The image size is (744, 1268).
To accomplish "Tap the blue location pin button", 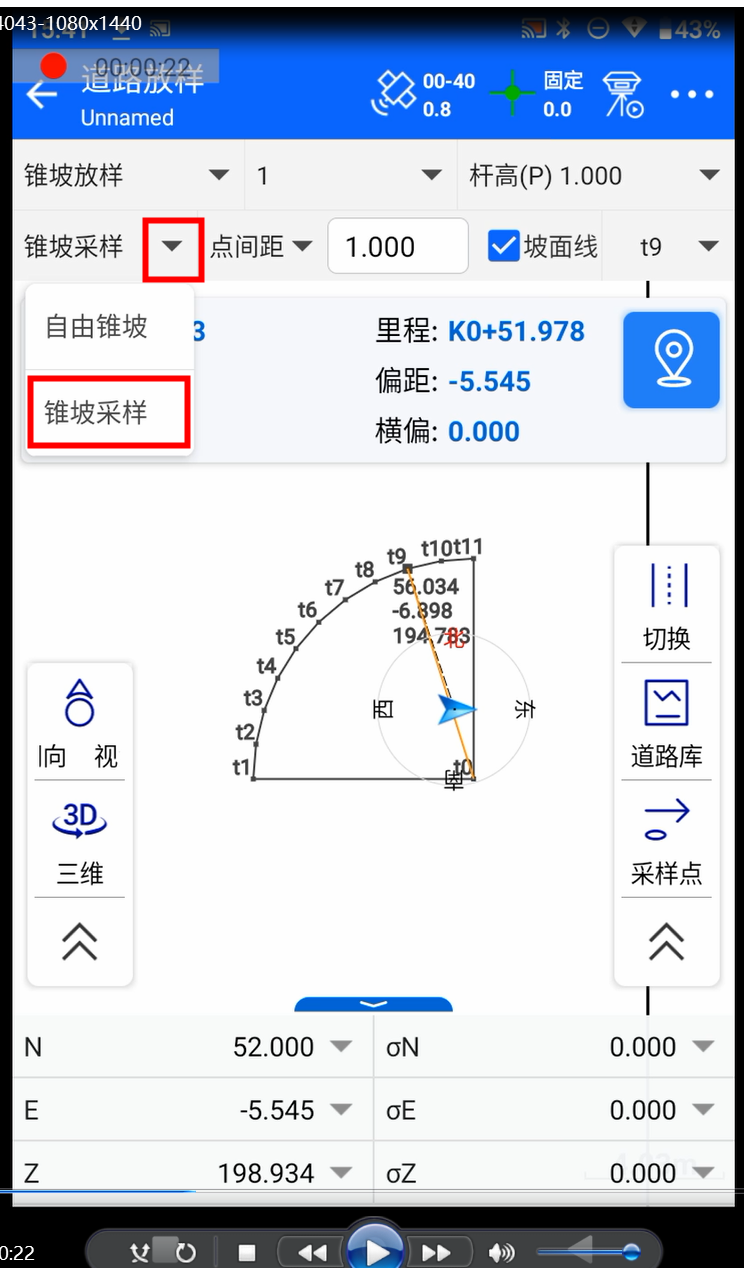I will 671,360.
